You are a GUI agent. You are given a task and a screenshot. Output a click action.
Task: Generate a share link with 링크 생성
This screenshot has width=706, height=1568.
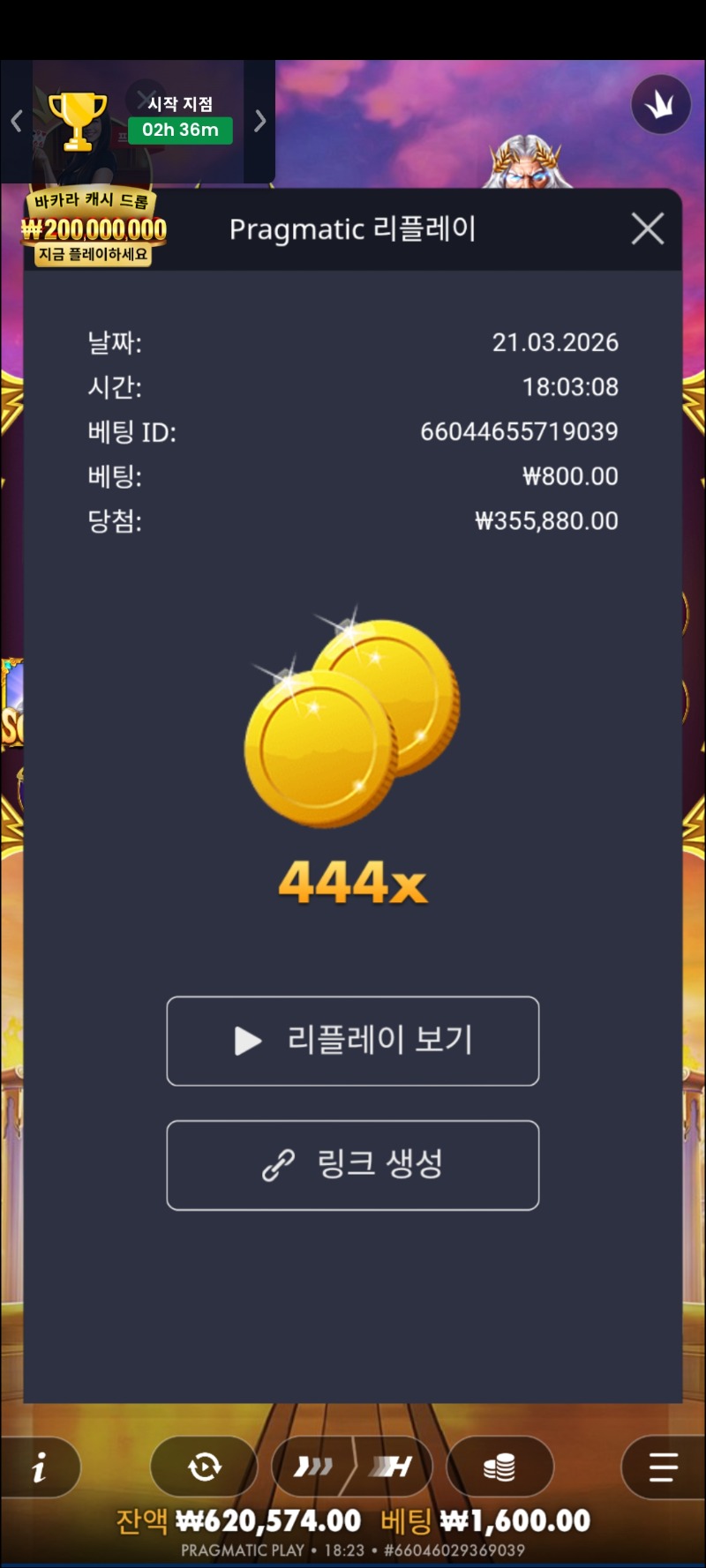[352, 1165]
